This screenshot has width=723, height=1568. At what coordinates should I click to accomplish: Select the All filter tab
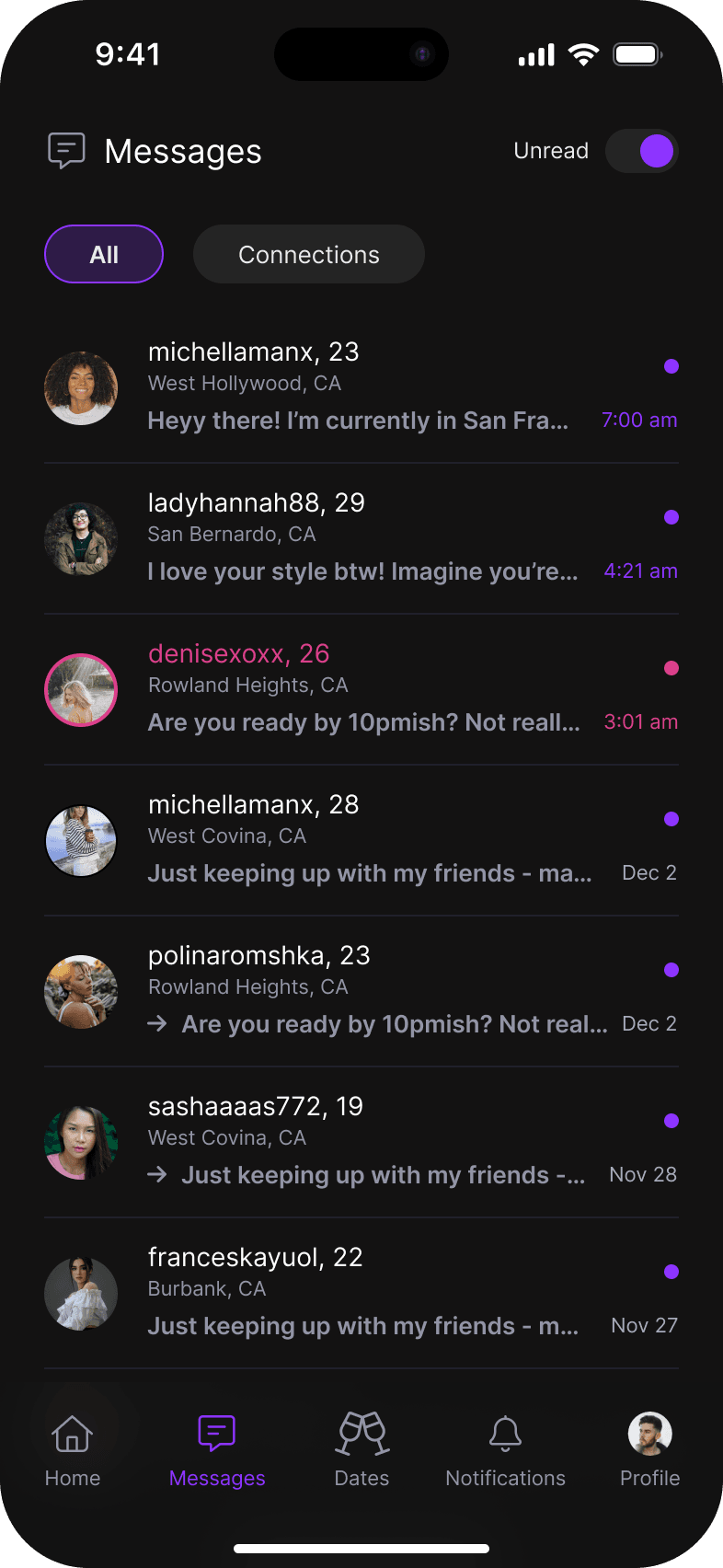point(103,254)
